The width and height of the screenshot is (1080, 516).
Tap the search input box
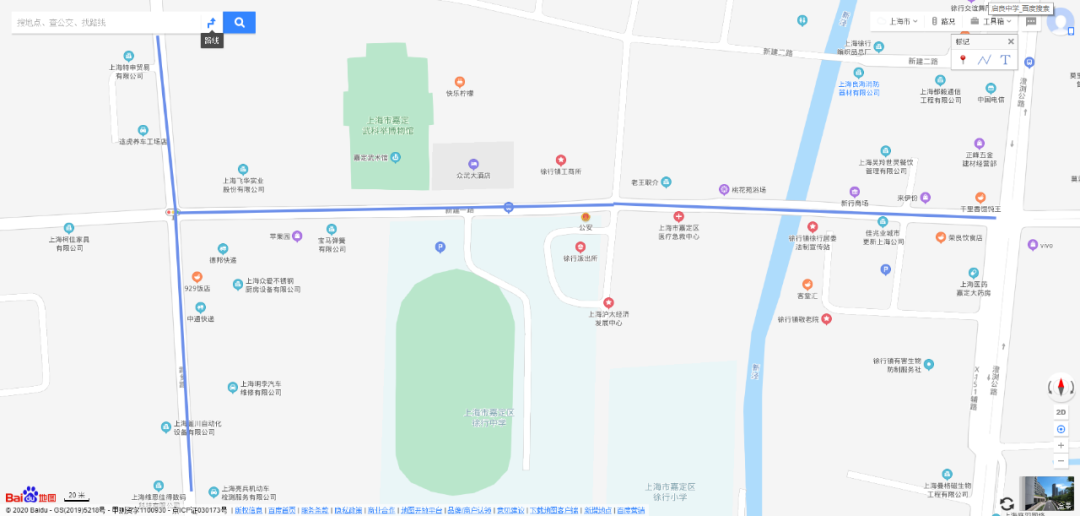point(105,22)
